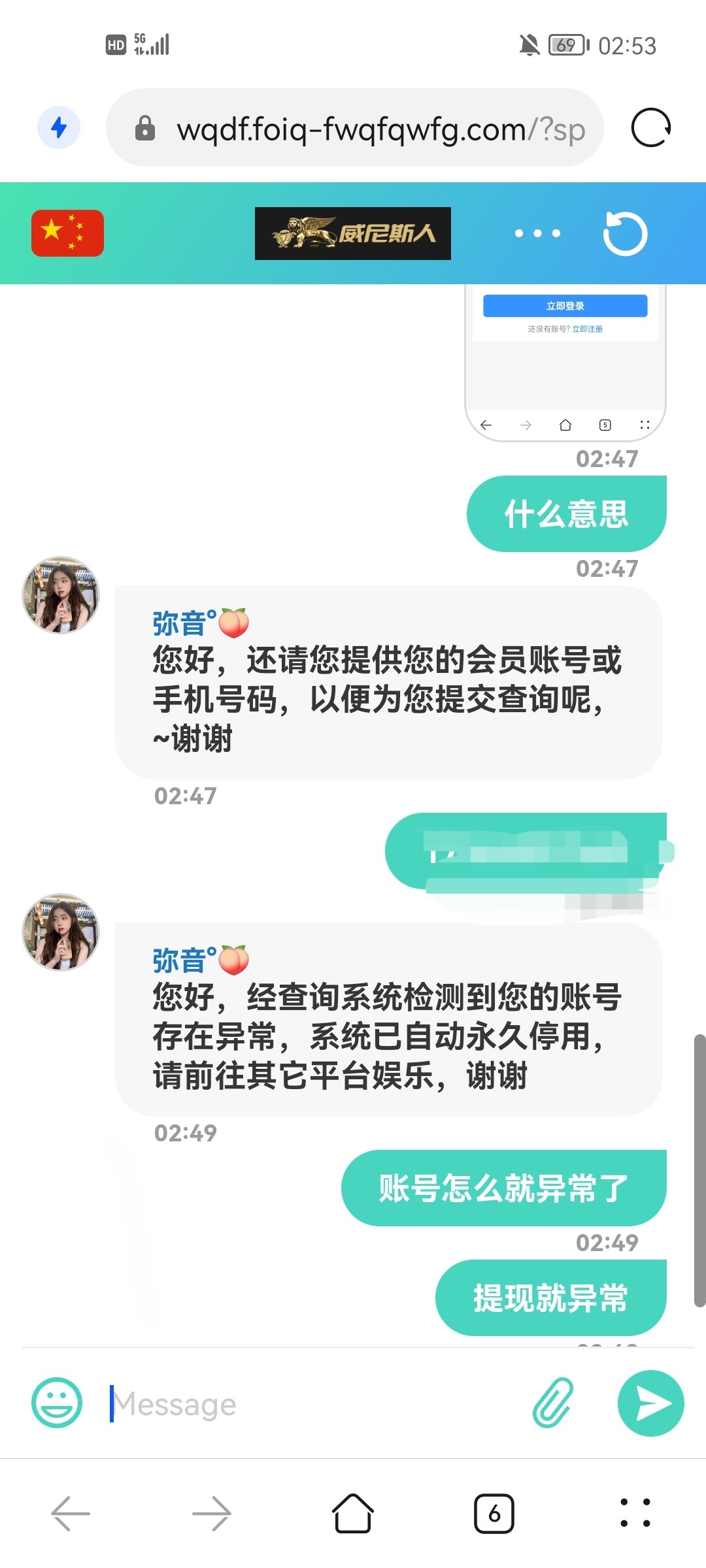Go back in the browser
The image size is (706, 1568).
coord(71,1513)
